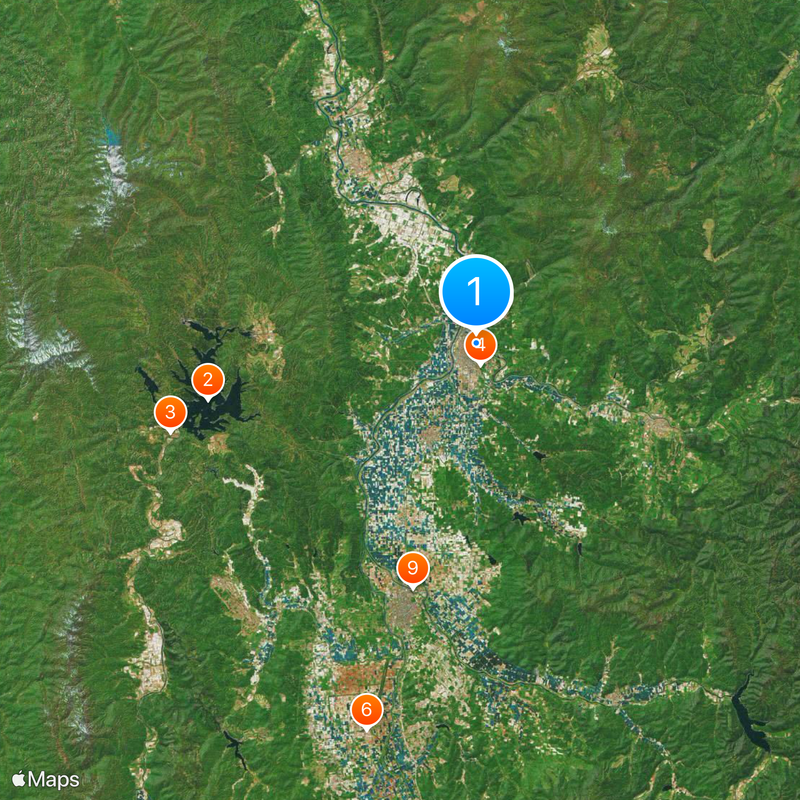This screenshot has height=800, width=800.
Task: Select the orange map pin numbered 2
Action: pos(207,380)
